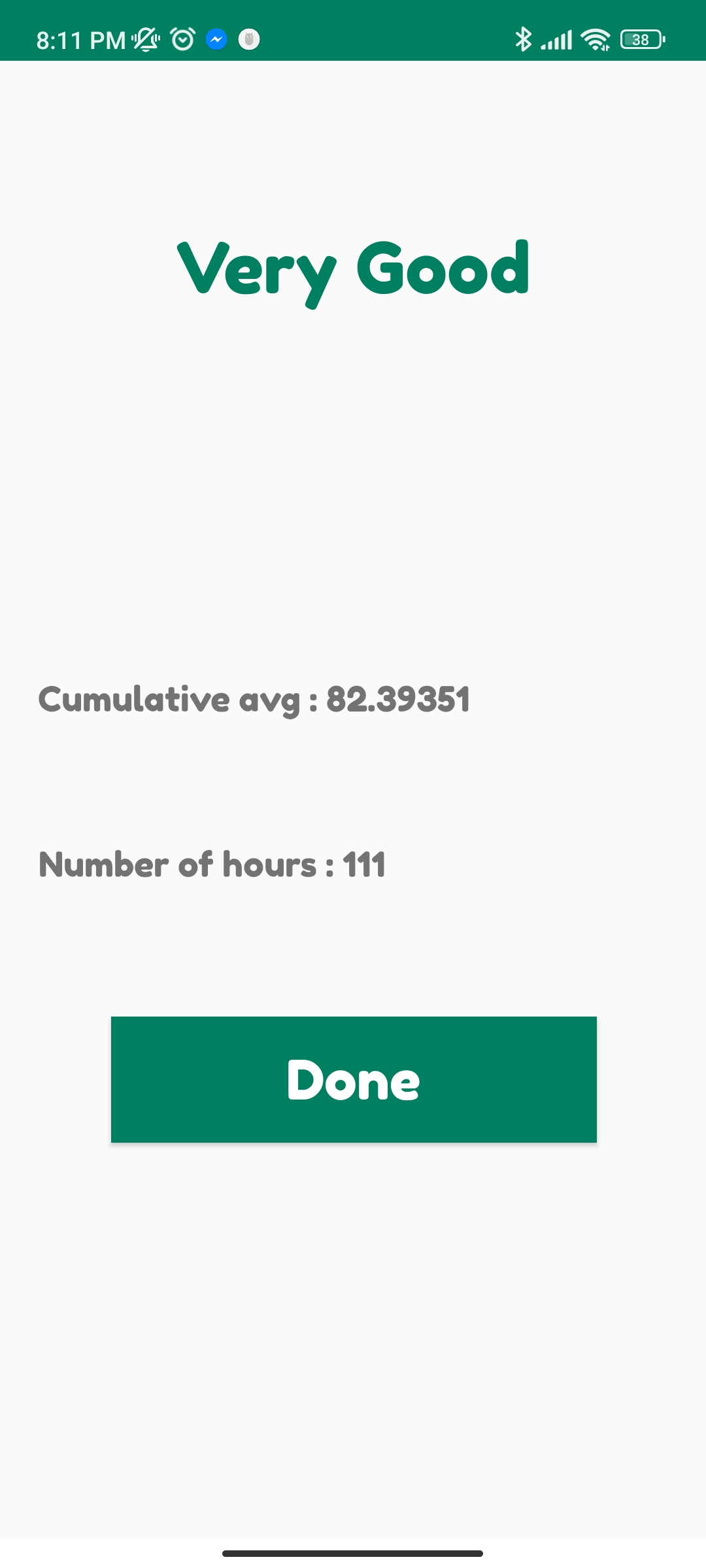Screen dimensions: 706x1568
Task: Click the muted notifications bell icon
Action: coord(145,40)
